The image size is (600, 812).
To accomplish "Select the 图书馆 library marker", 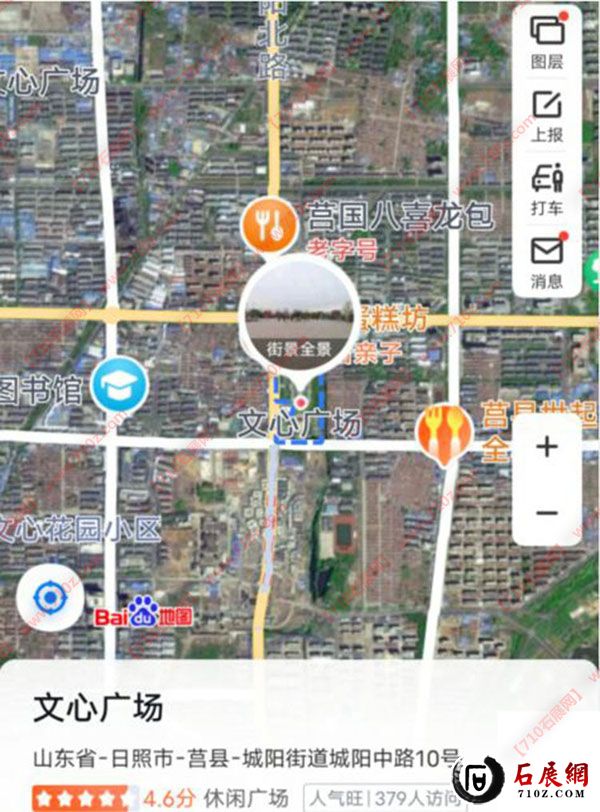I will [120, 385].
